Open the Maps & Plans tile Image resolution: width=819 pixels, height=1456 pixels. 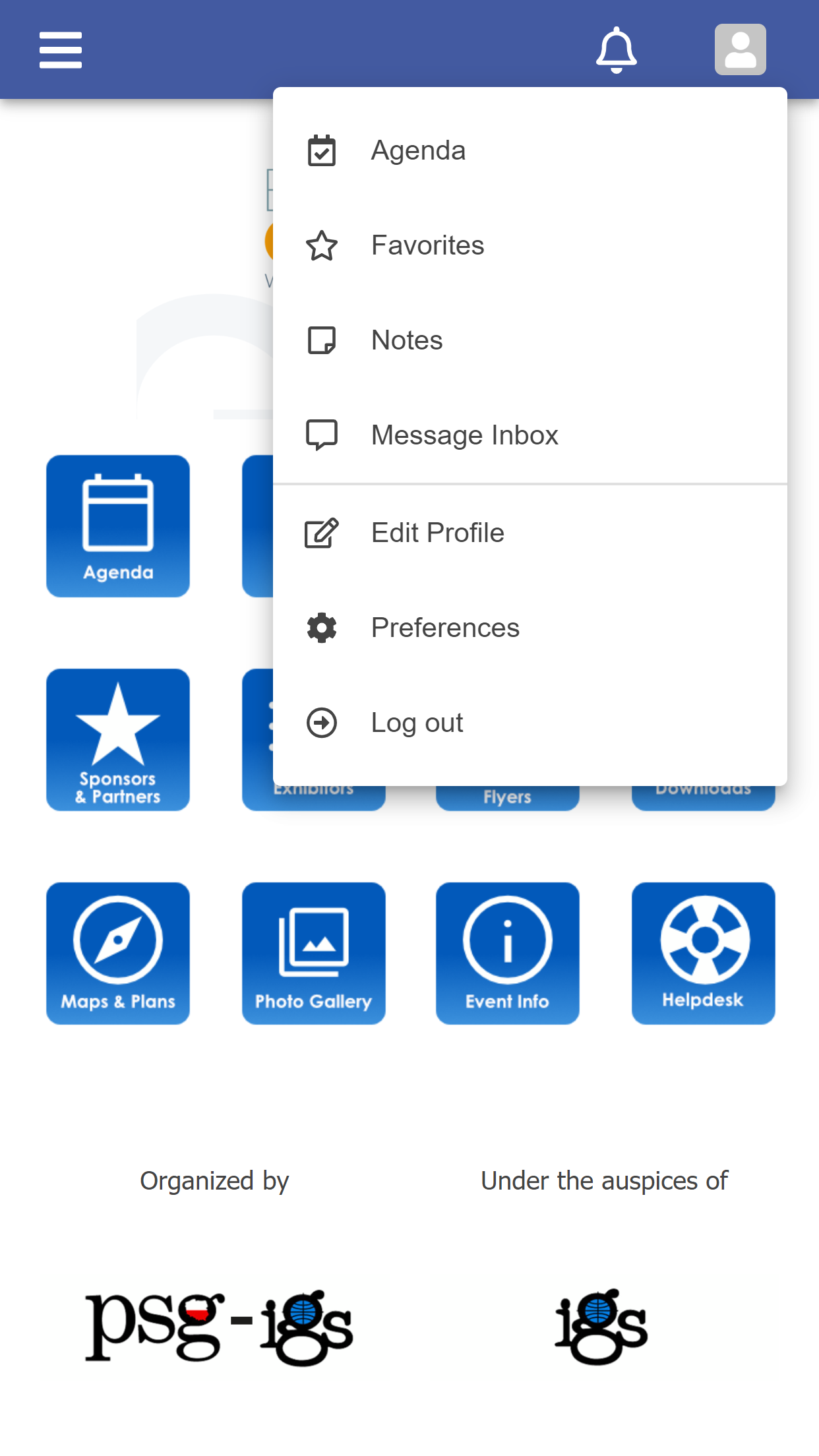pyautogui.click(x=118, y=954)
